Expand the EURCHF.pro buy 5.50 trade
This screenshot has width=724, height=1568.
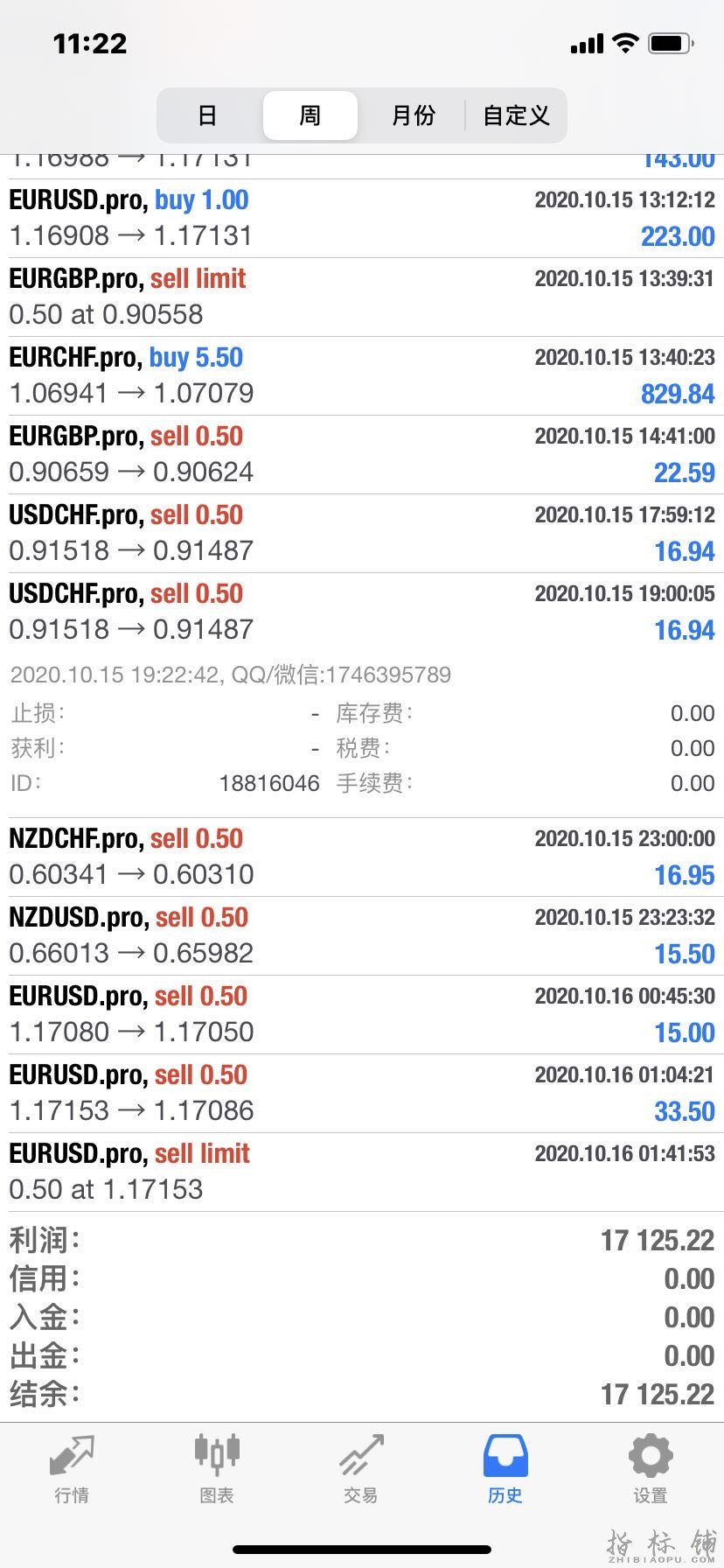click(x=362, y=375)
